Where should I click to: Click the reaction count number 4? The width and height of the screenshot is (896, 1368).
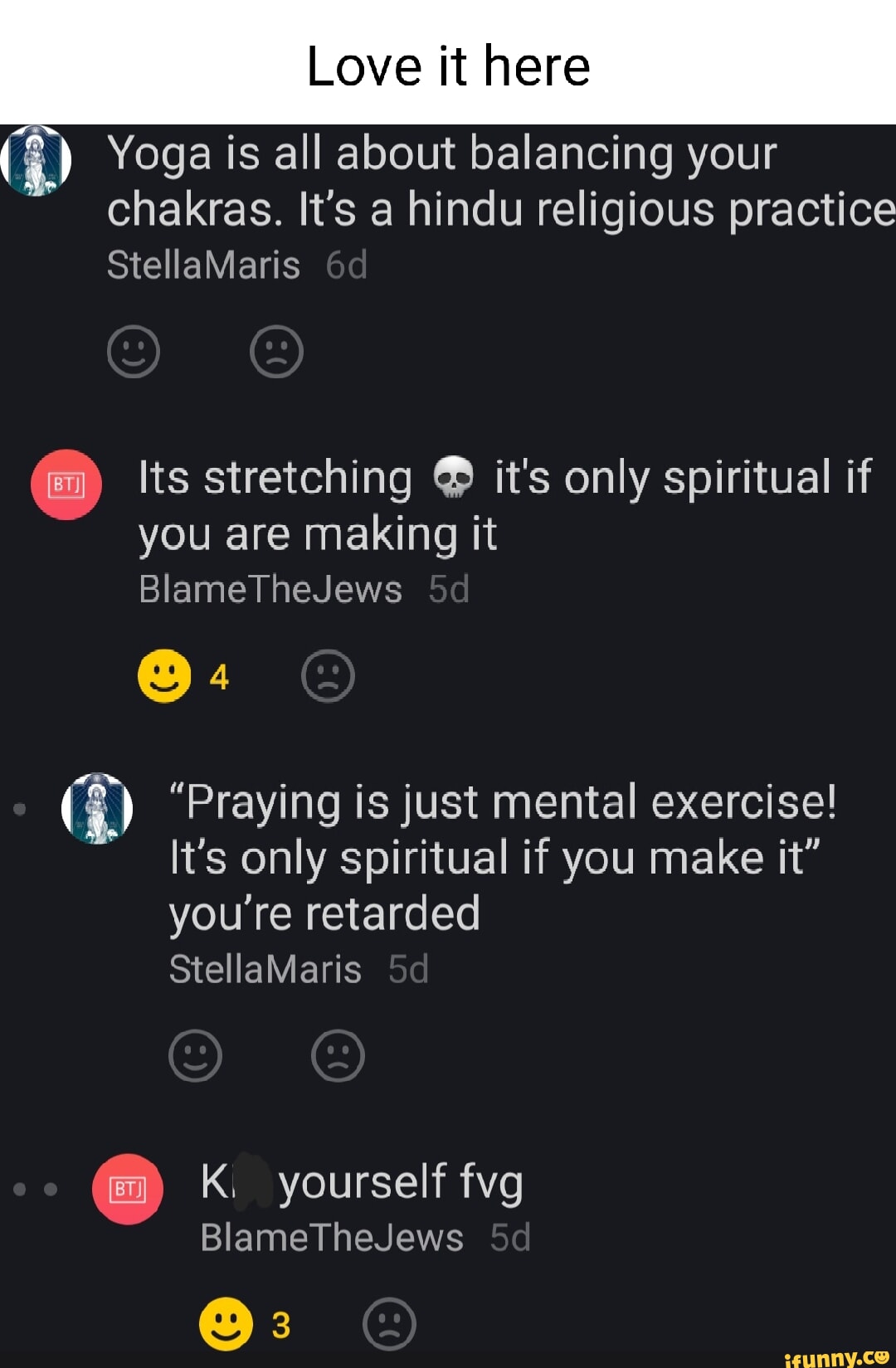click(x=218, y=677)
